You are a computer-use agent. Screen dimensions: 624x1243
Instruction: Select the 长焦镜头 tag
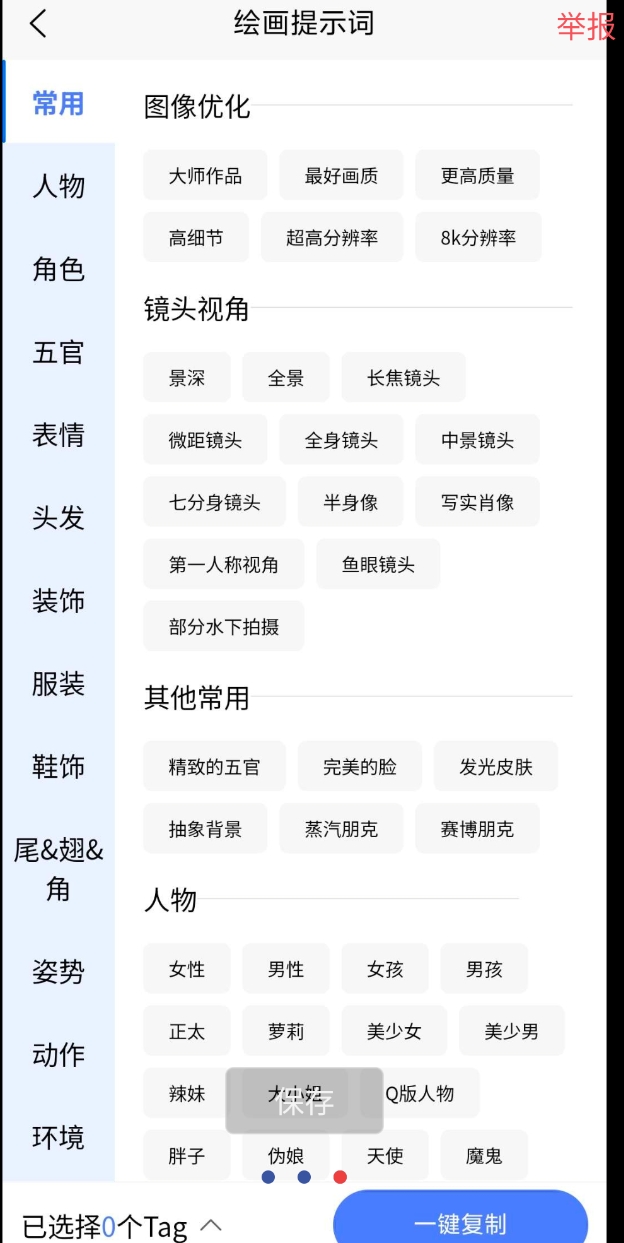point(403,378)
